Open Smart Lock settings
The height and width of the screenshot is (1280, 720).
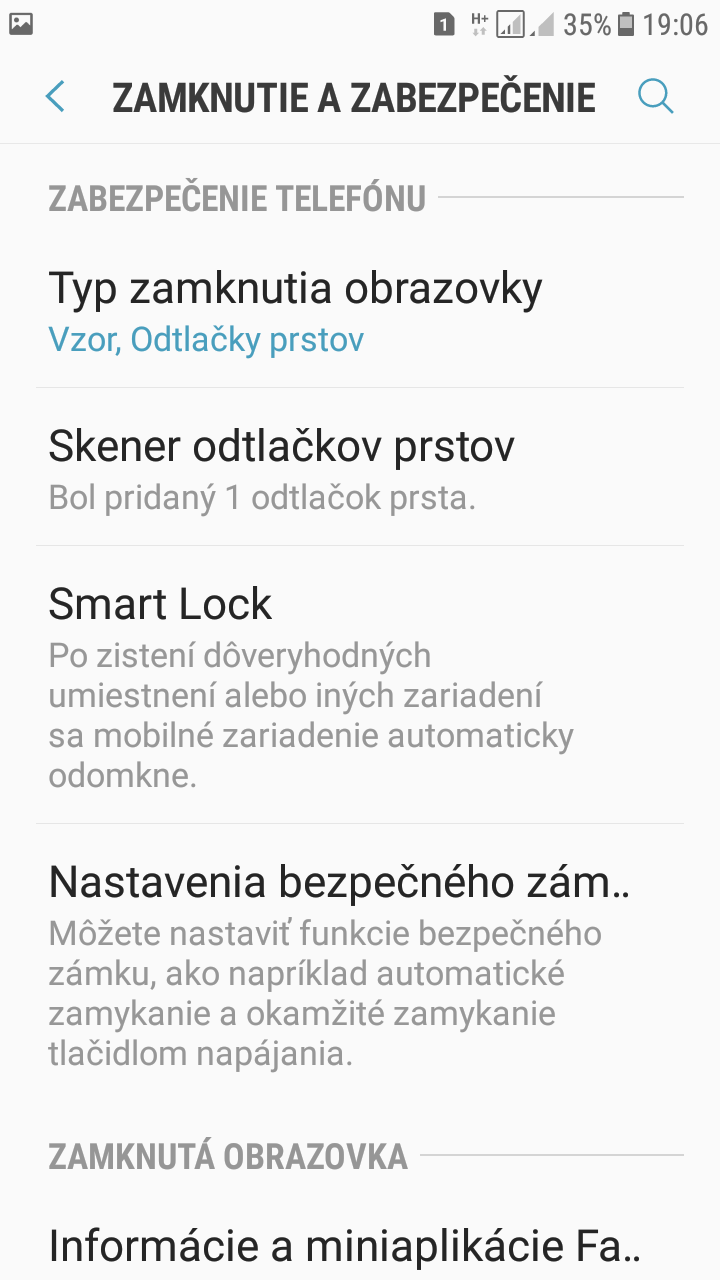pyautogui.click(x=360, y=685)
